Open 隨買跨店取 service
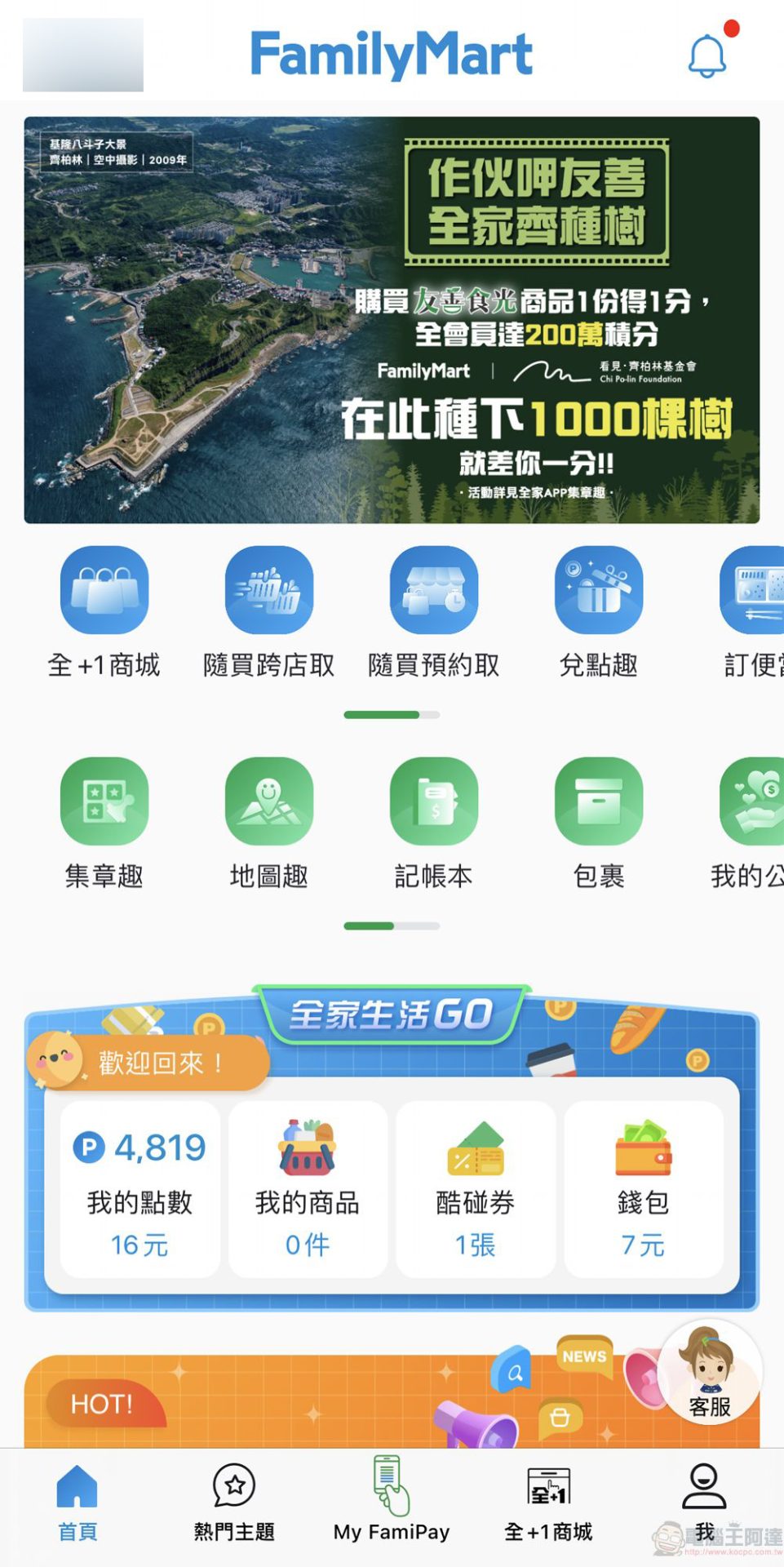This screenshot has height=1567, width=784. click(x=269, y=590)
